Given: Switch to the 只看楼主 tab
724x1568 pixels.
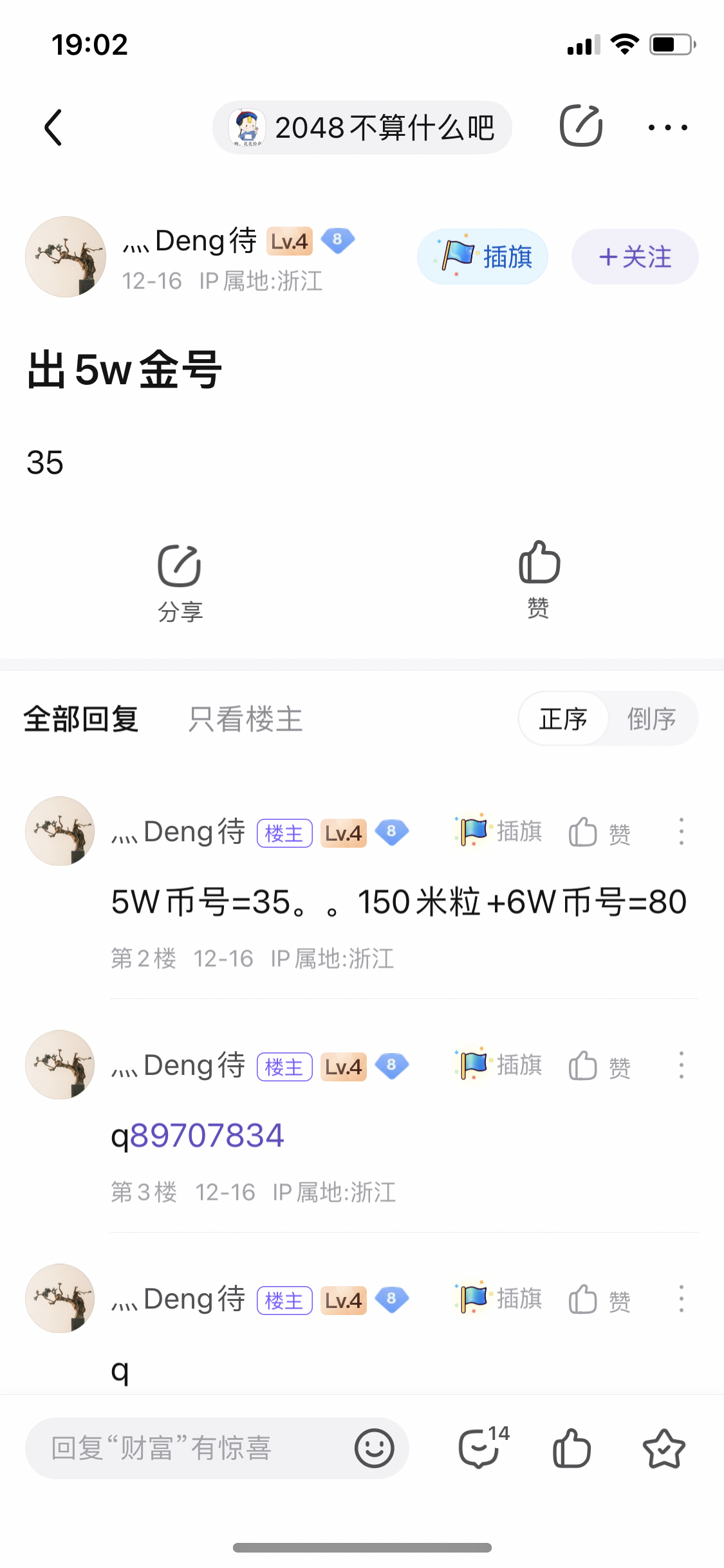Looking at the screenshot, I should click(x=245, y=719).
